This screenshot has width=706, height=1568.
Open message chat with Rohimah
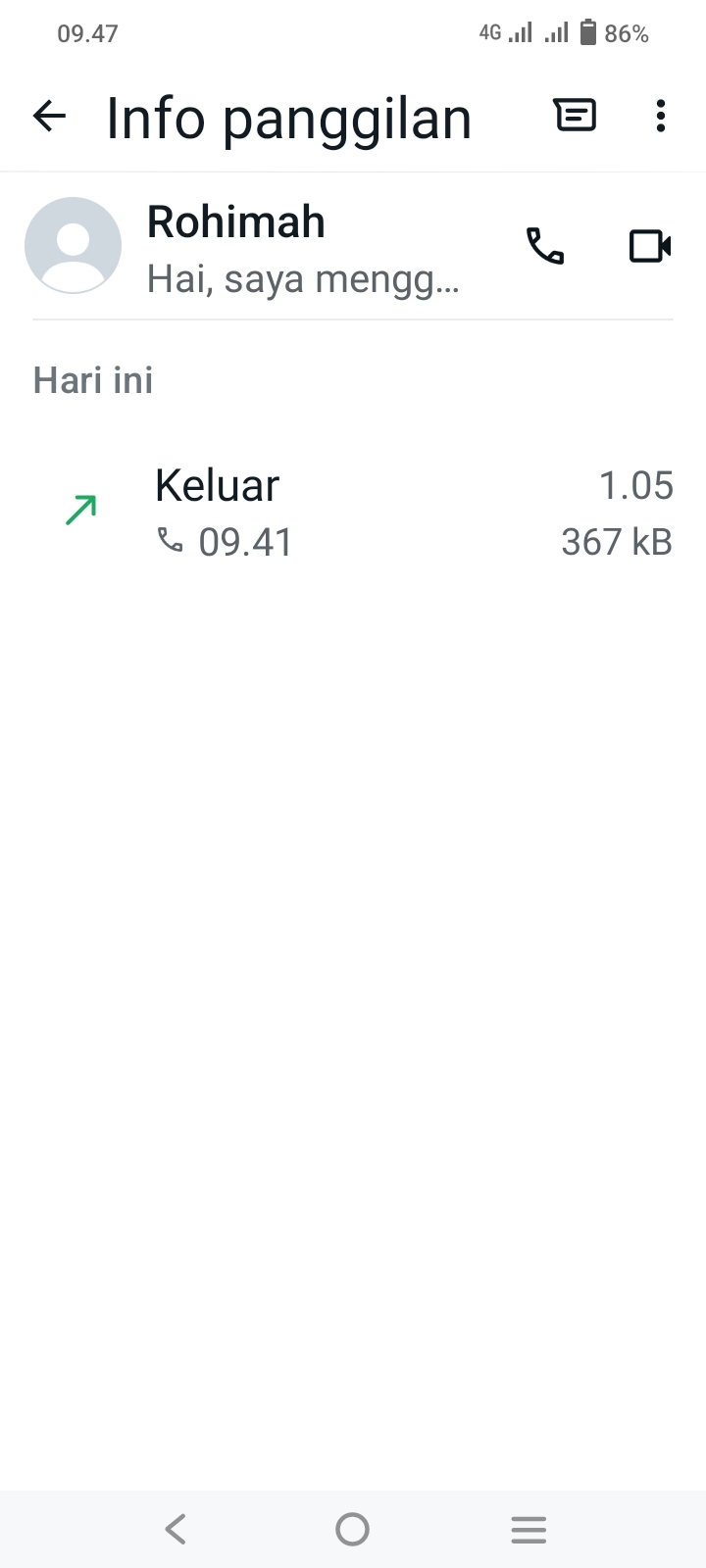click(x=575, y=116)
